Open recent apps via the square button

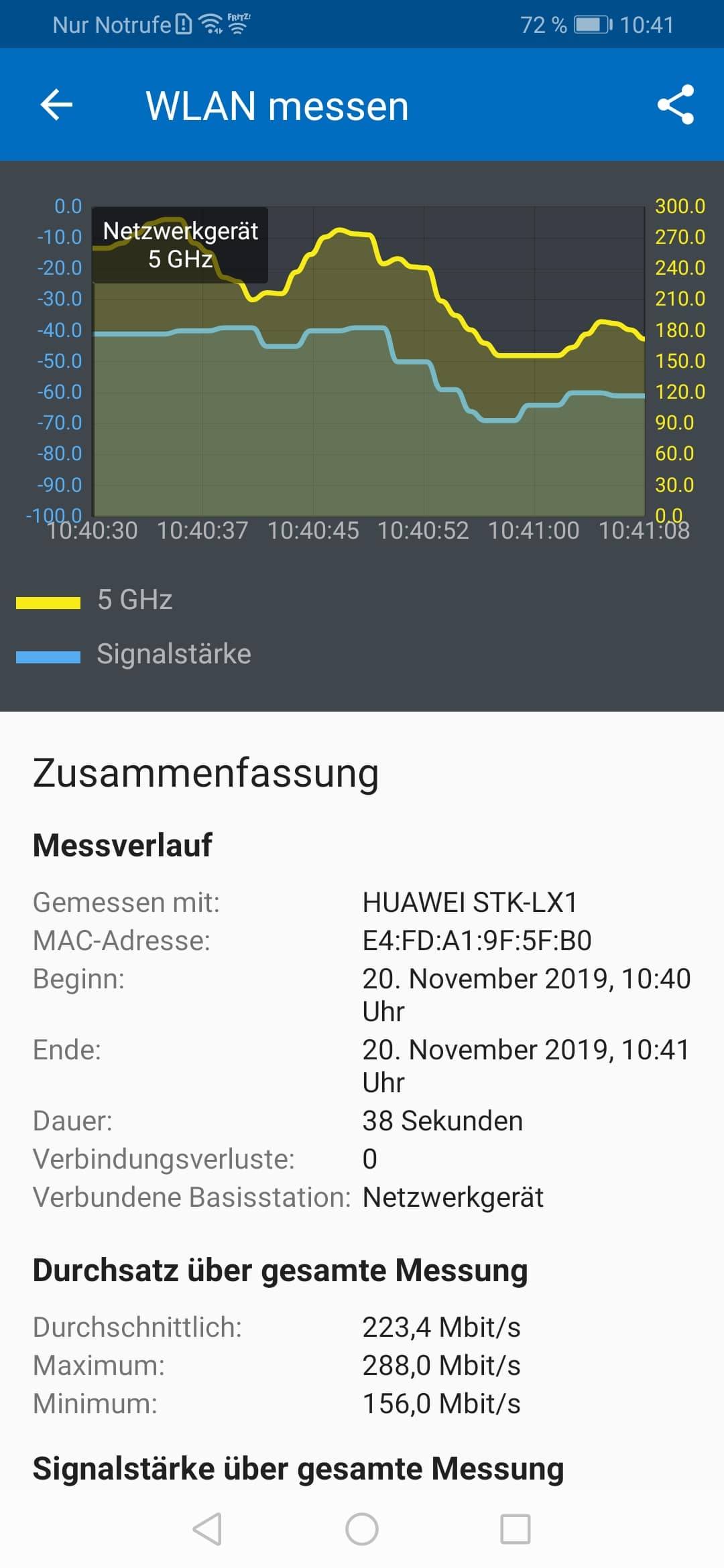[x=516, y=1529]
